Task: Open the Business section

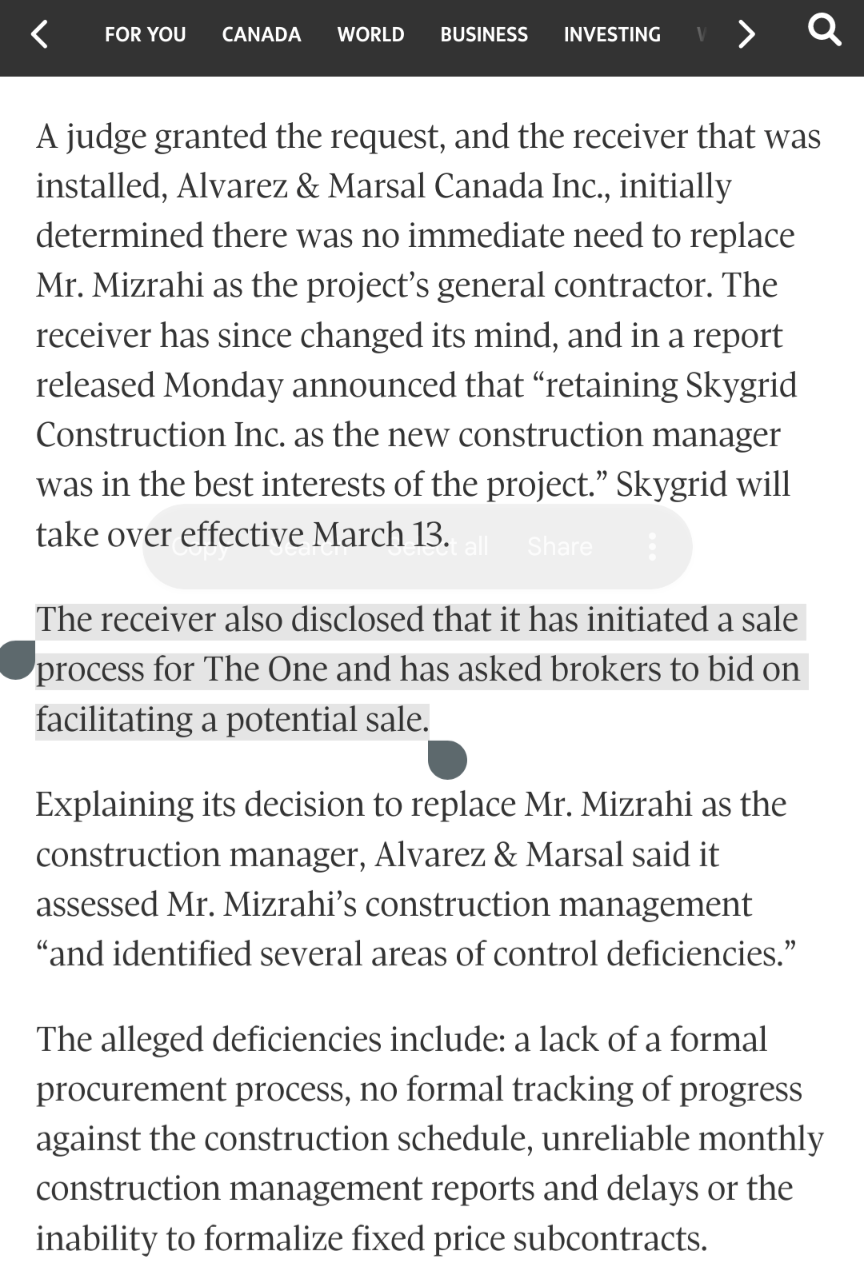Action: pos(483,35)
